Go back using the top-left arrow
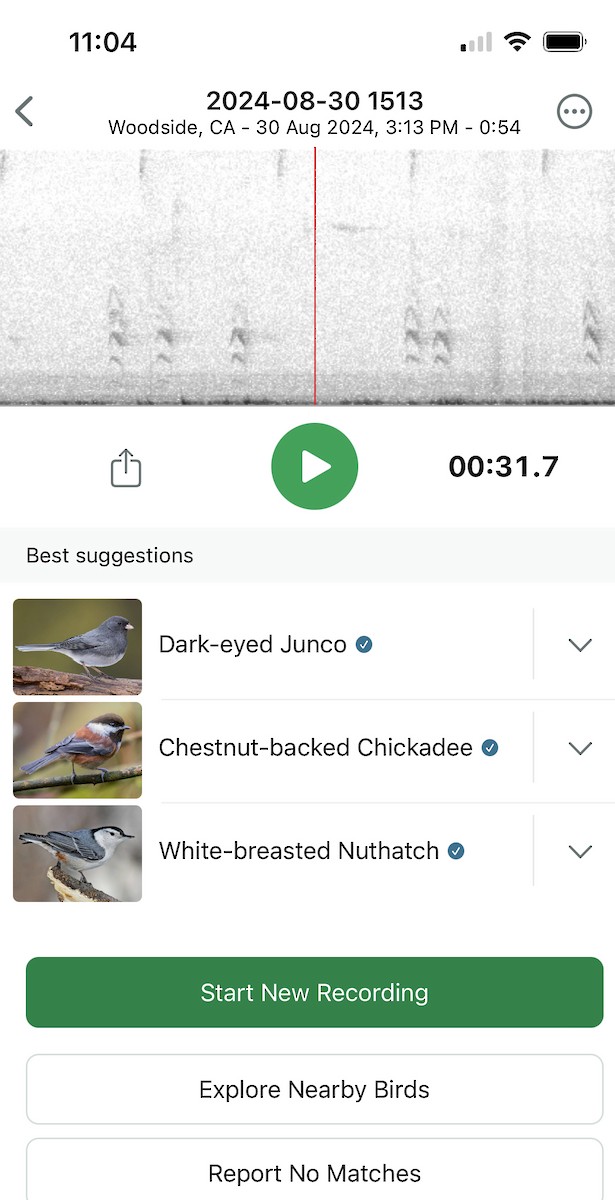The width and height of the screenshot is (615, 1200). [x=25, y=111]
